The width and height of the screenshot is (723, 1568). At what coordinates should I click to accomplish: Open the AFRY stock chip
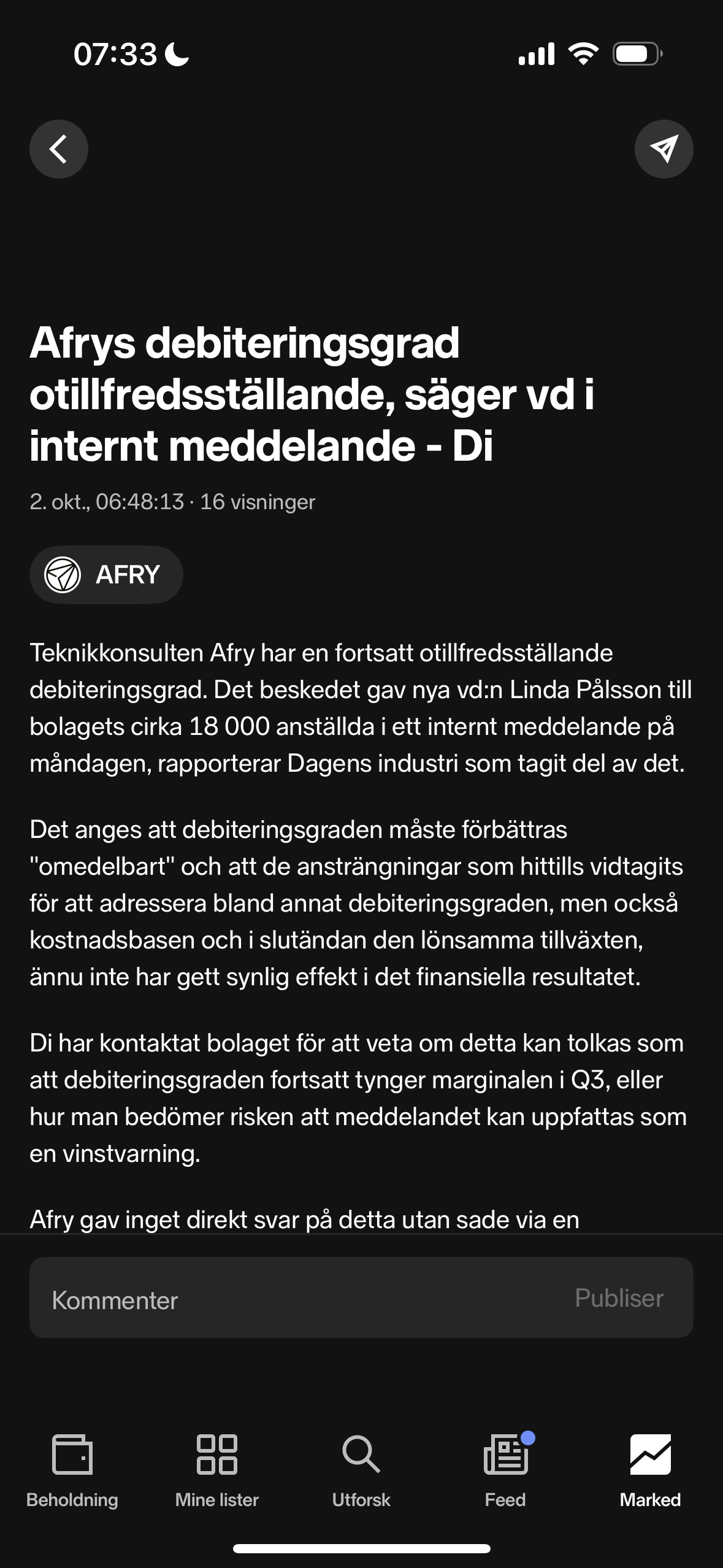click(x=106, y=575)
